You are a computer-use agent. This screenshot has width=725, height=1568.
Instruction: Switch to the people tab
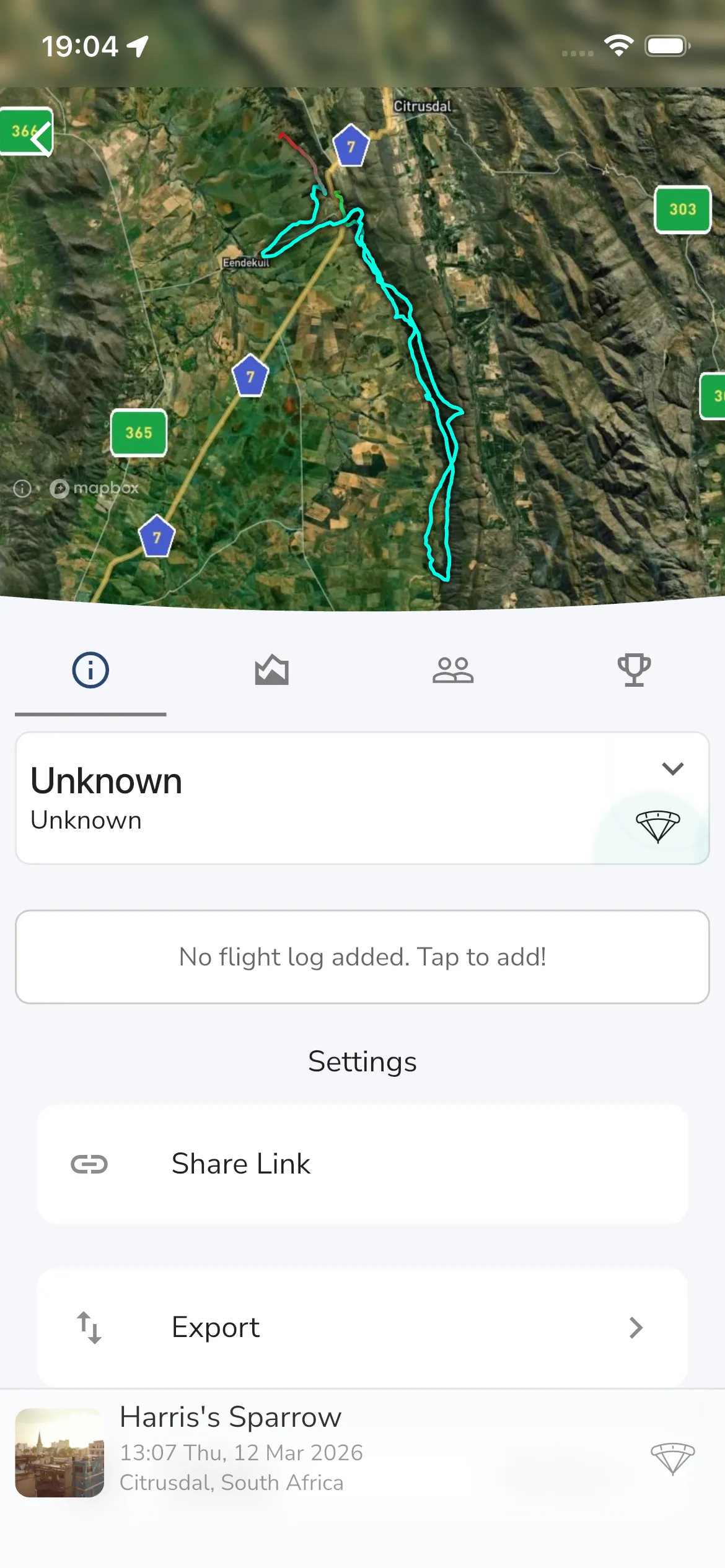[453, 670]
